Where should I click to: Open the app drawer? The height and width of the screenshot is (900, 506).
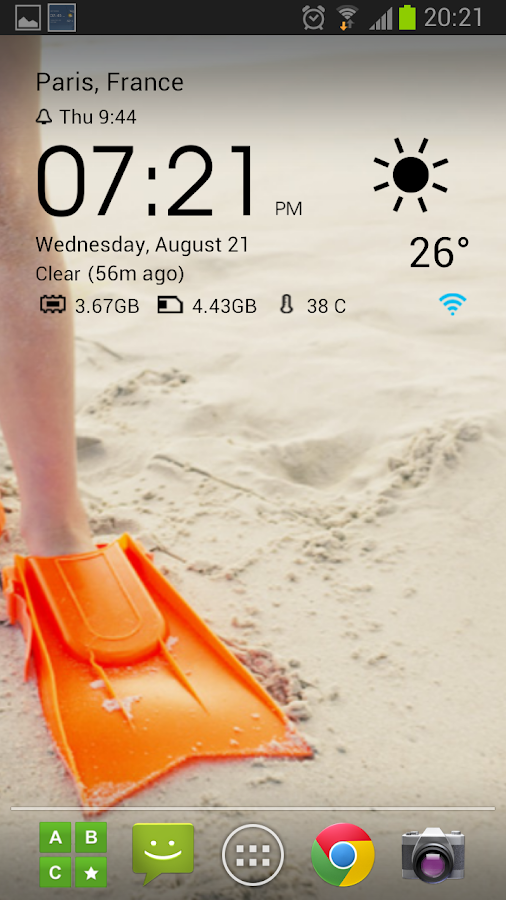tap(253, 855)
